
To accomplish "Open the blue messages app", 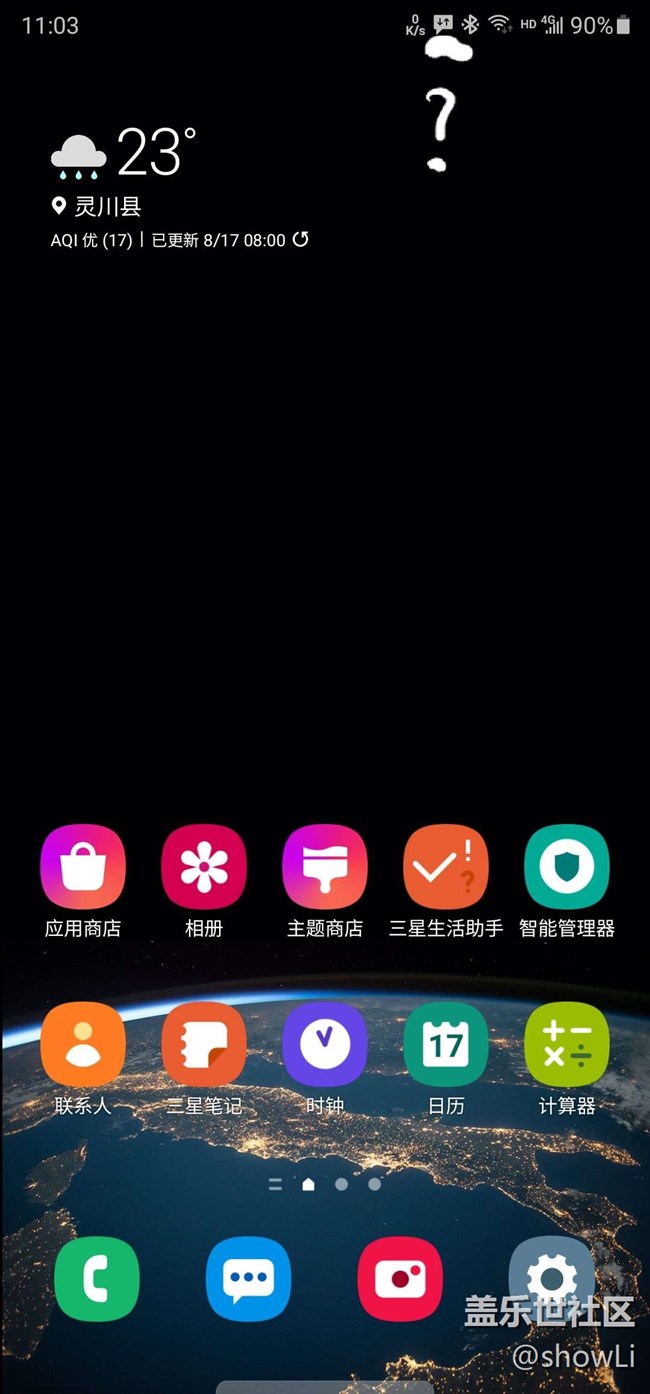I will pos(248,1278).
